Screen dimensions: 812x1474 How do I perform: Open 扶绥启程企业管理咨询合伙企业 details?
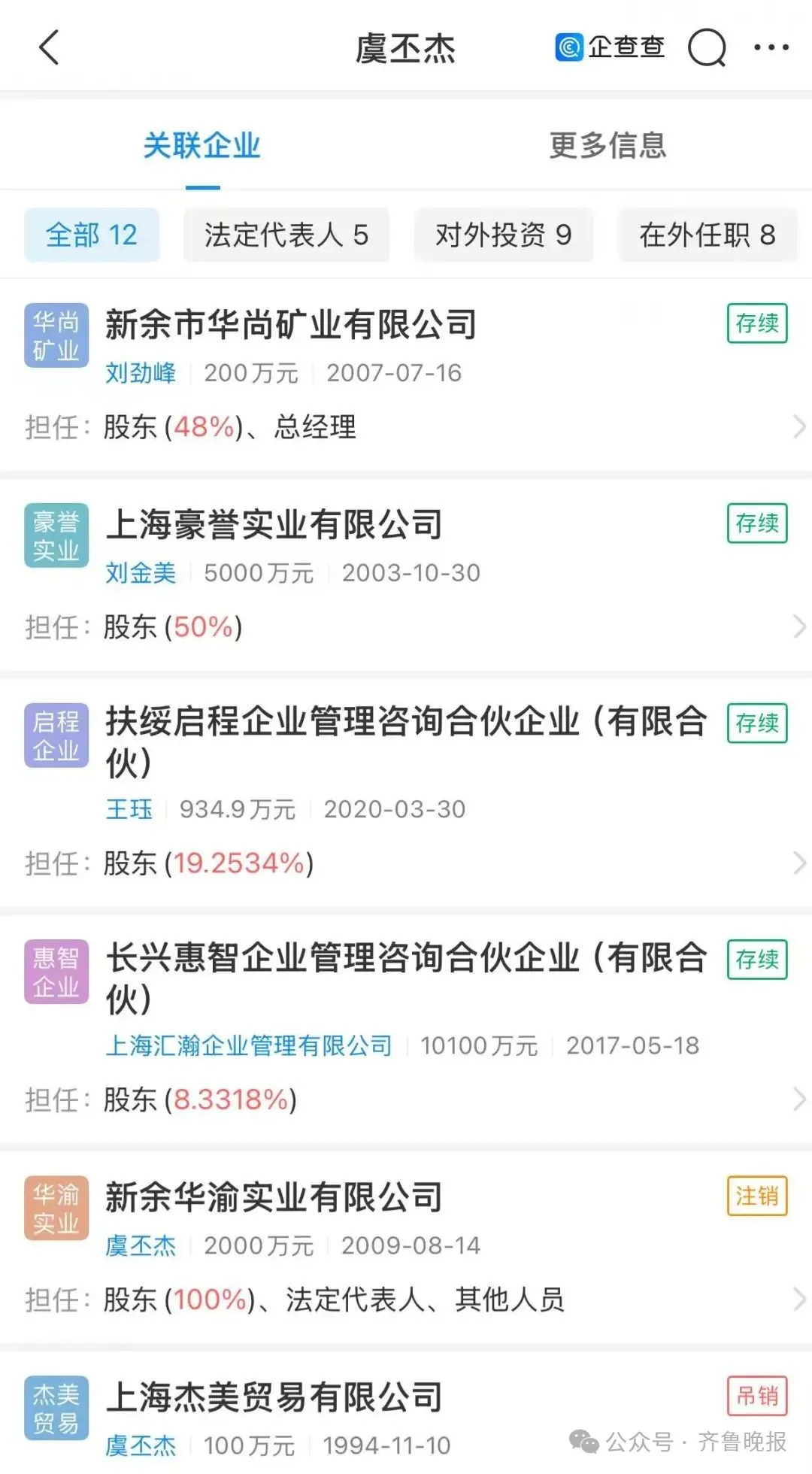pyautogui.click(x=406, y=792)
